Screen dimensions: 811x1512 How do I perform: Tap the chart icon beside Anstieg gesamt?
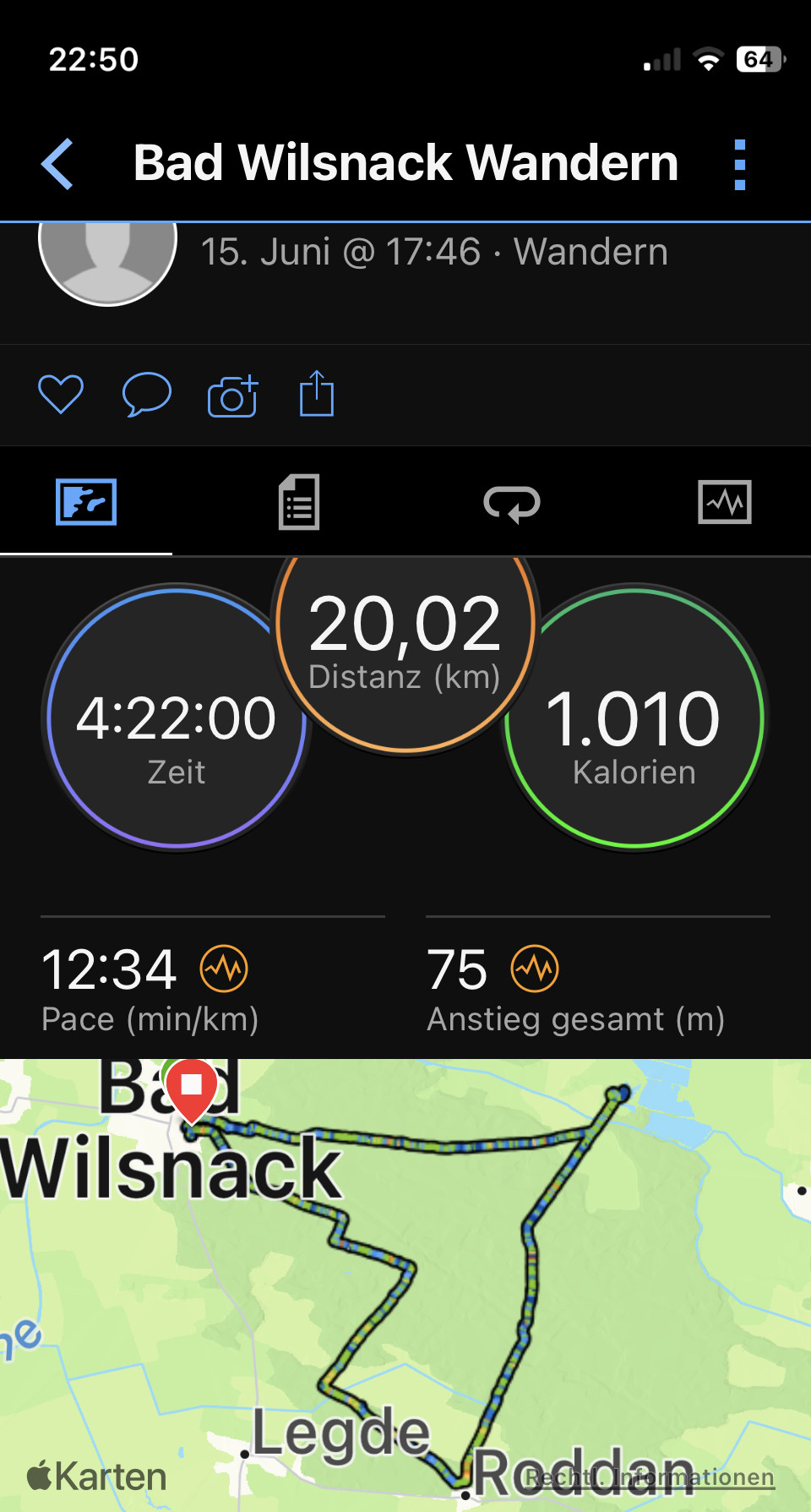[x=535, y=969]
